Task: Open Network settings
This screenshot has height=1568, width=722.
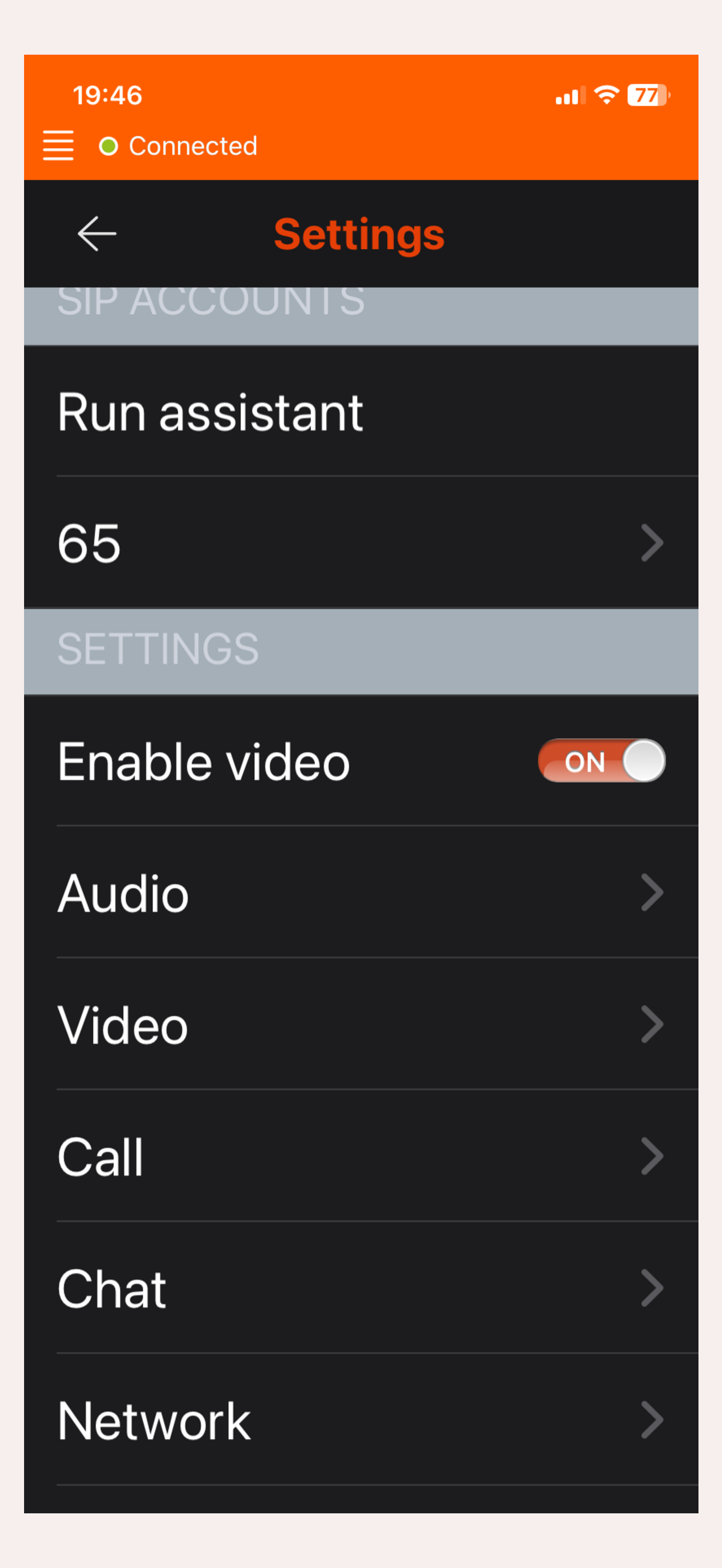Action: (x=361, y=1420)
